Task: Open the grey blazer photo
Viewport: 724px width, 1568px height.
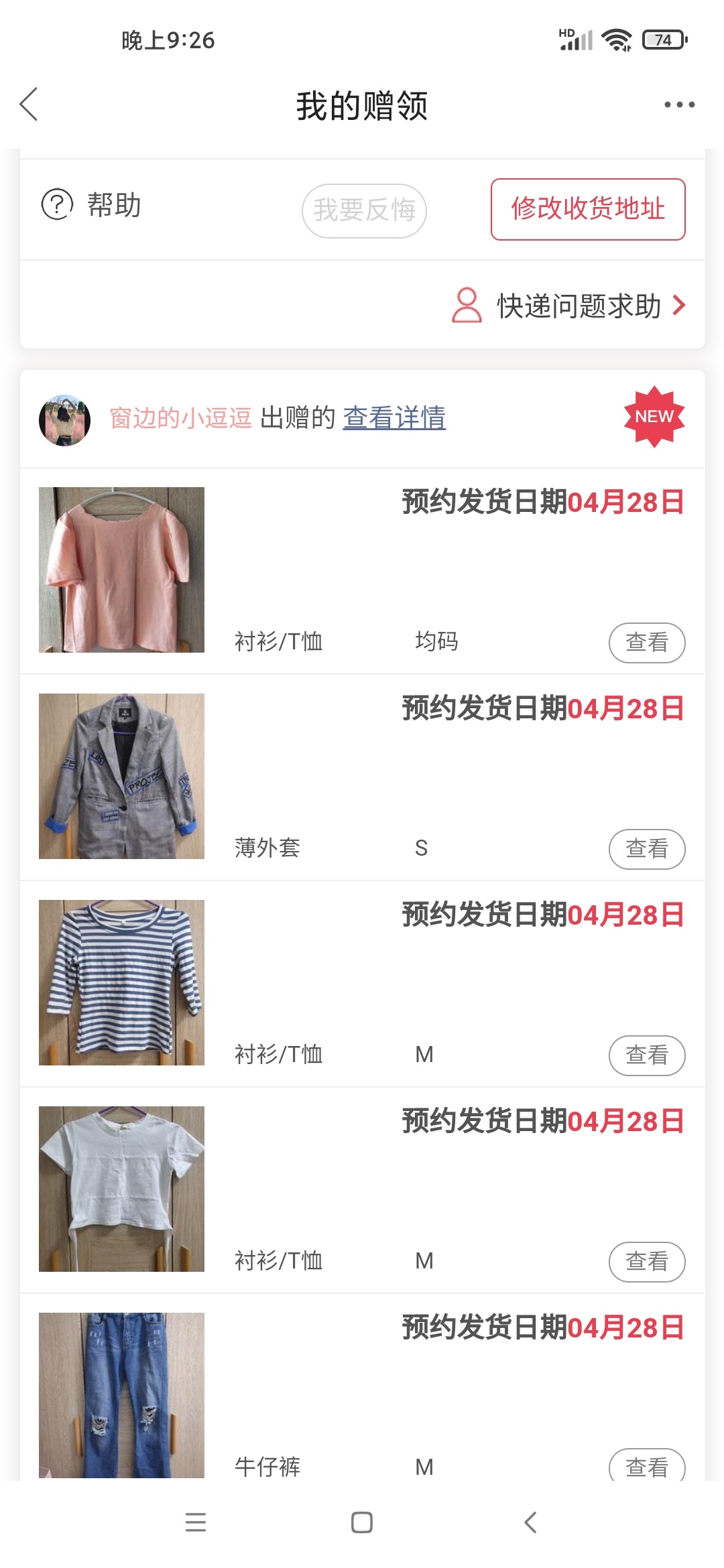Action: pyautogui.click(x=121, y=776)
